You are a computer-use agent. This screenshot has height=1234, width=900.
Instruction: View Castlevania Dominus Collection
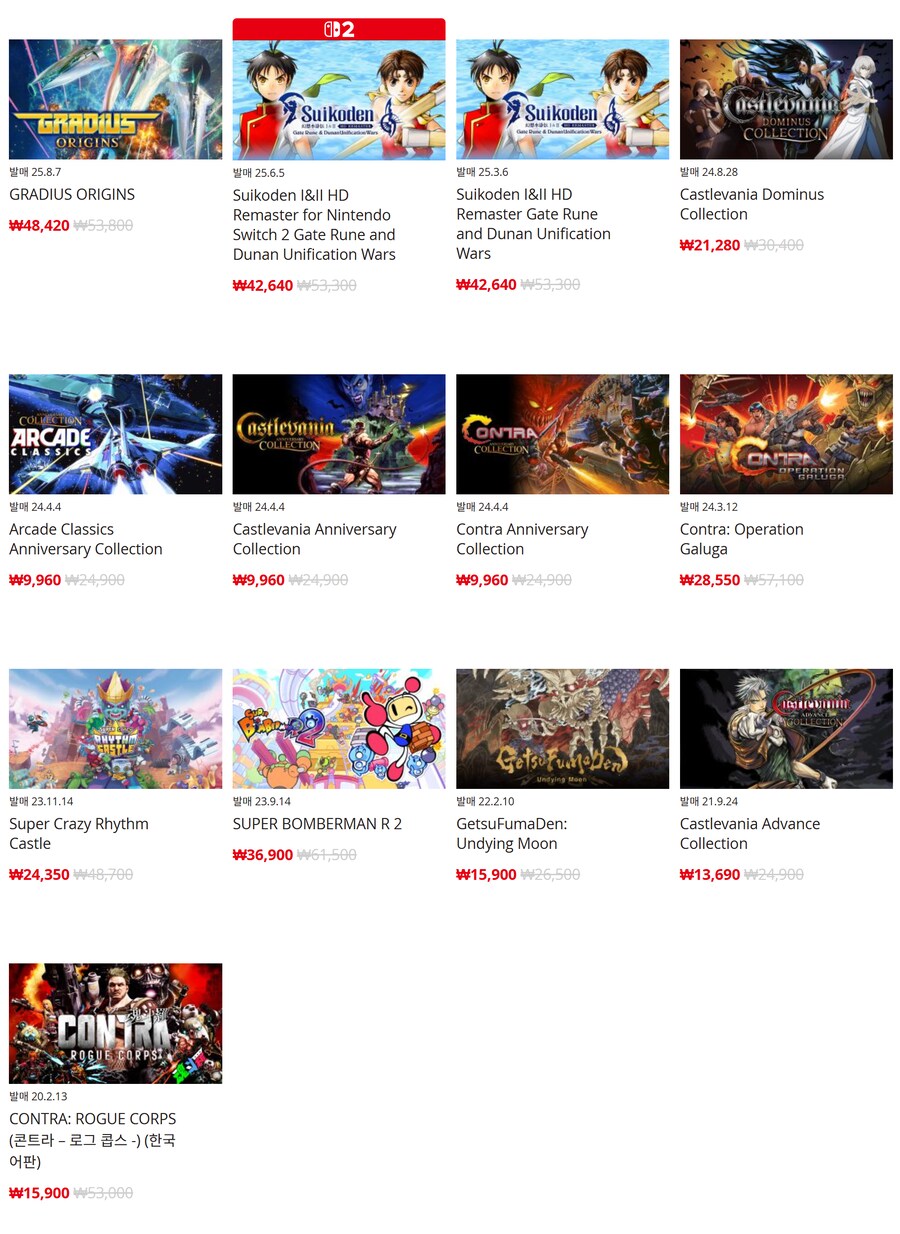(786, 99)
